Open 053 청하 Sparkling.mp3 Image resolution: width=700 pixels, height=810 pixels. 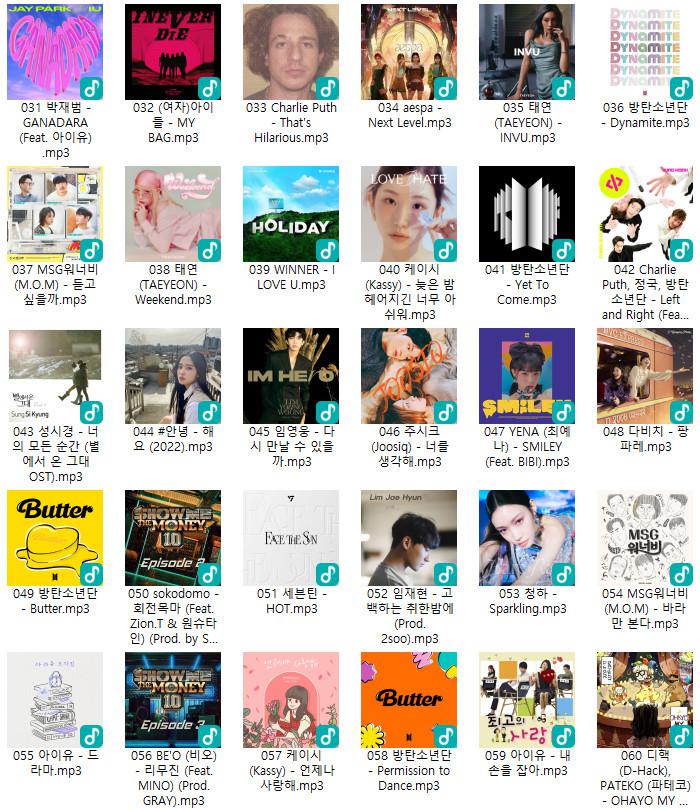526,538
